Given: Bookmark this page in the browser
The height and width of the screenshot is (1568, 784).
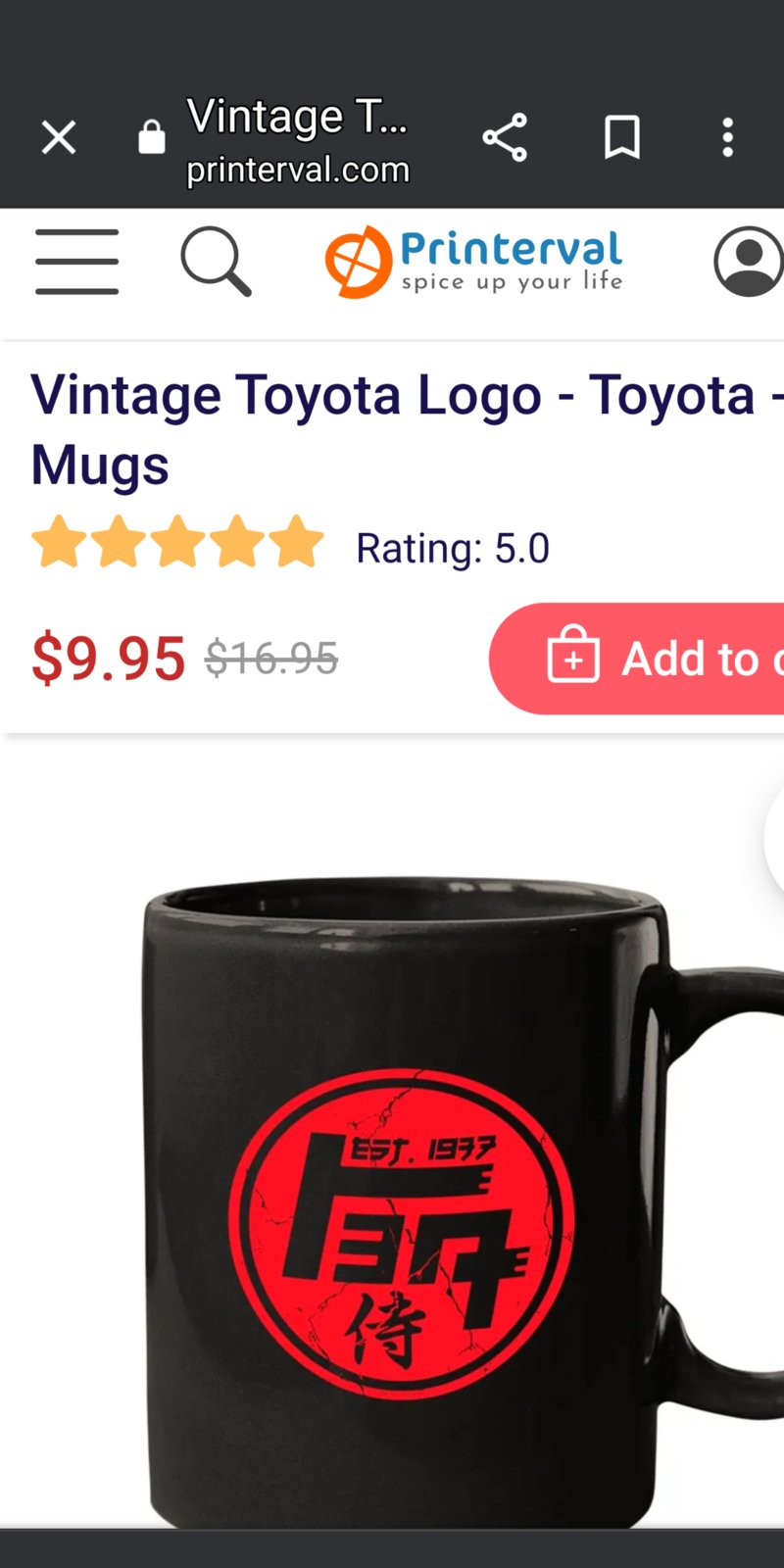Looking at the screenshot, I should point(622,137).
